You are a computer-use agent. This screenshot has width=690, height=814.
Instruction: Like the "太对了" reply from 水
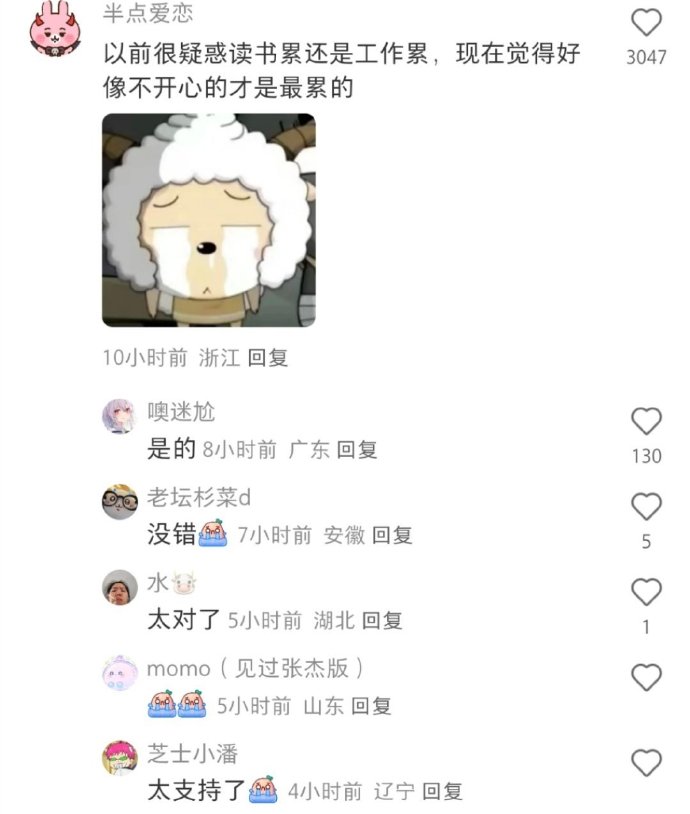point(647,593)
